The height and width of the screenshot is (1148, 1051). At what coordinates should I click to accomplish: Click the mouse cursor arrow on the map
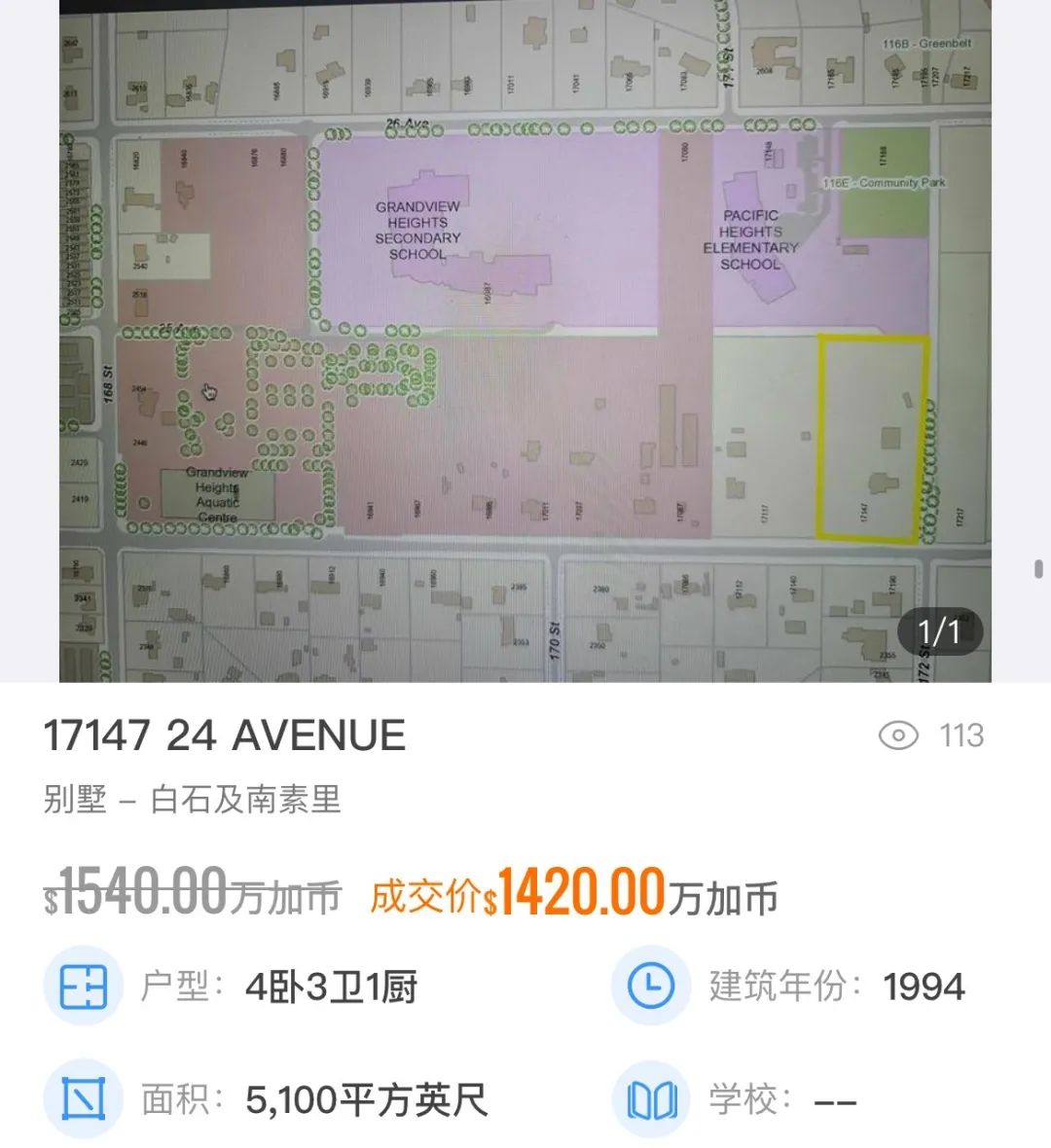(207, 388)
